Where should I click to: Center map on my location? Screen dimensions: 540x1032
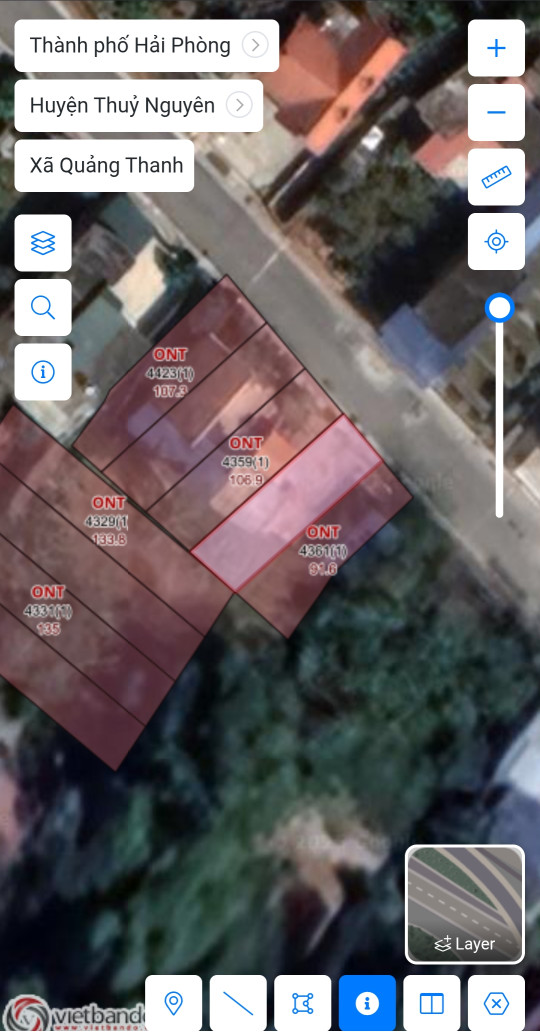tap(496, 242)
